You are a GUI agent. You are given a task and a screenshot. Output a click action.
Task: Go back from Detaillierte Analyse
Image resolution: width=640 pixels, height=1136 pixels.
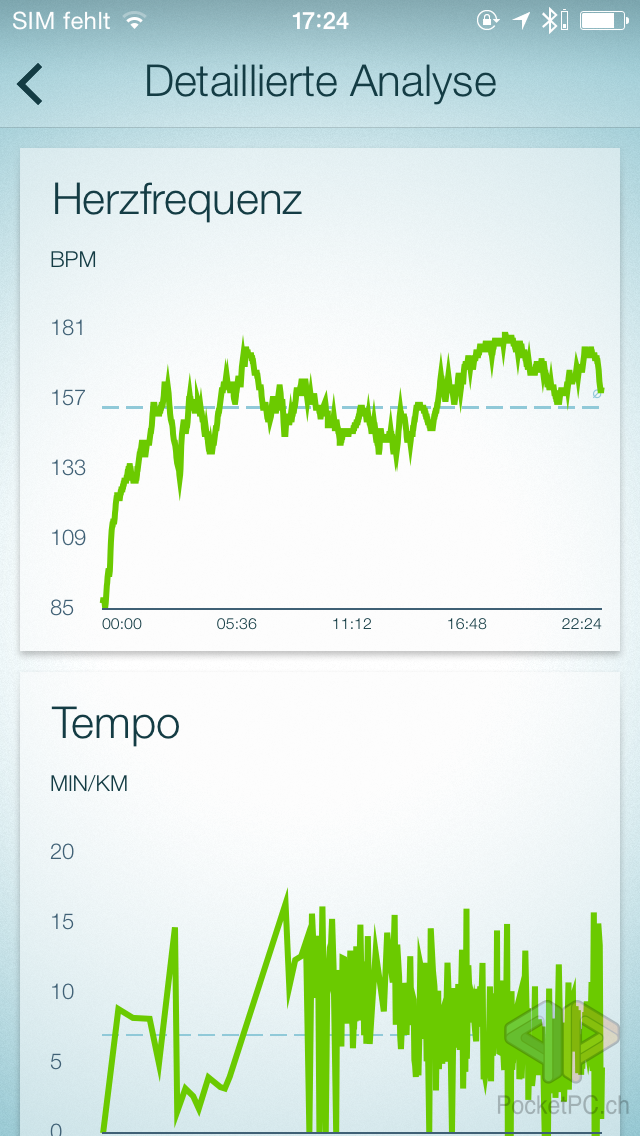click(31, 83)
